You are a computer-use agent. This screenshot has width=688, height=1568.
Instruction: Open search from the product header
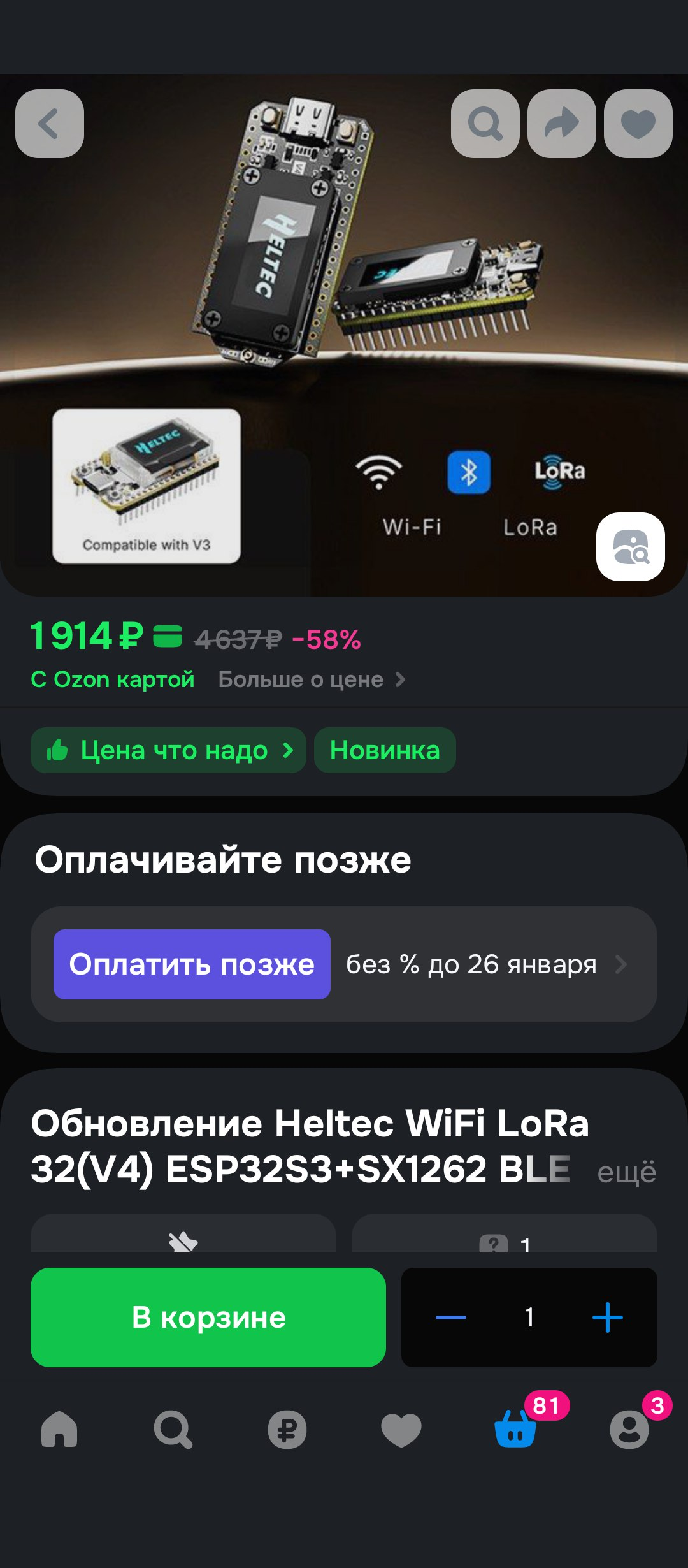click(x=485, y=124)
